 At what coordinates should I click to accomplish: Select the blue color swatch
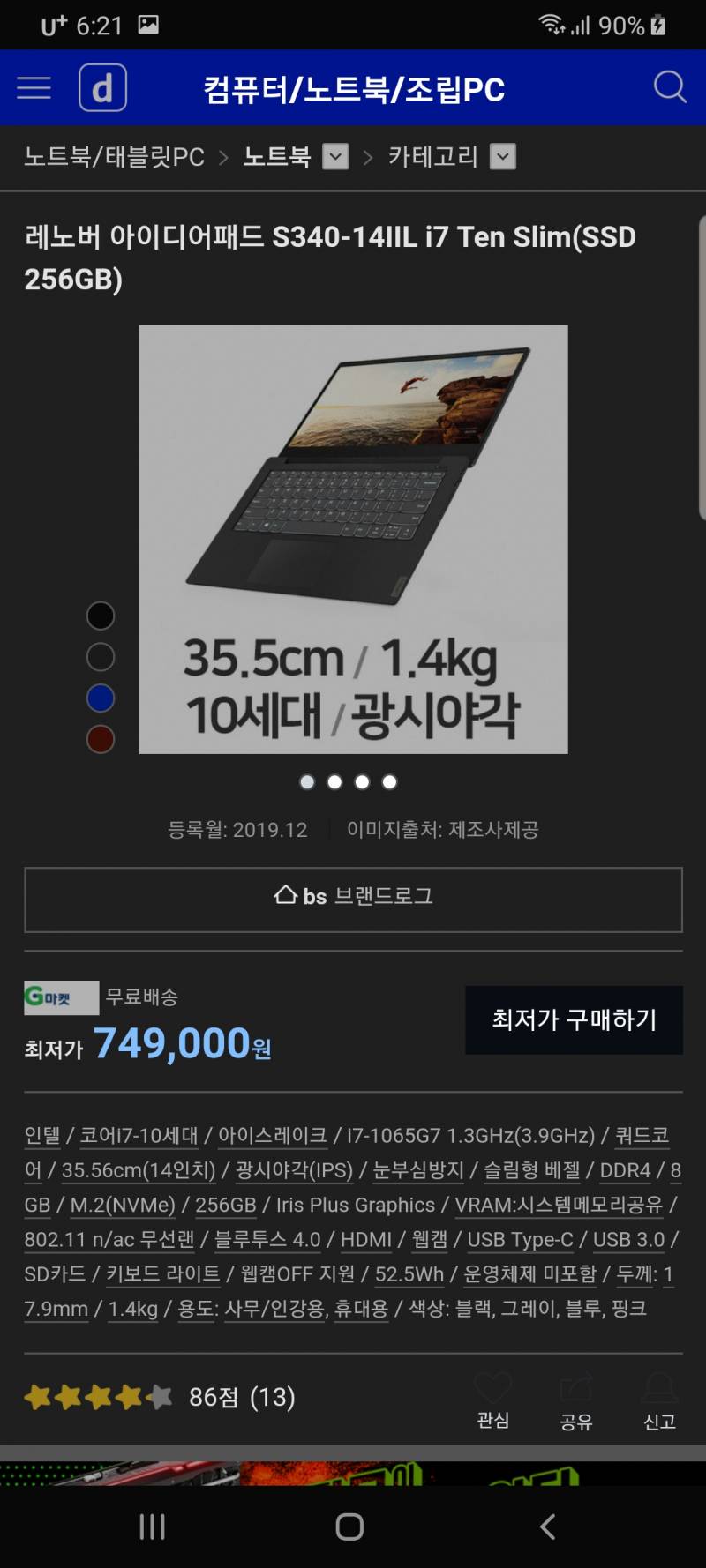[101, 697]
